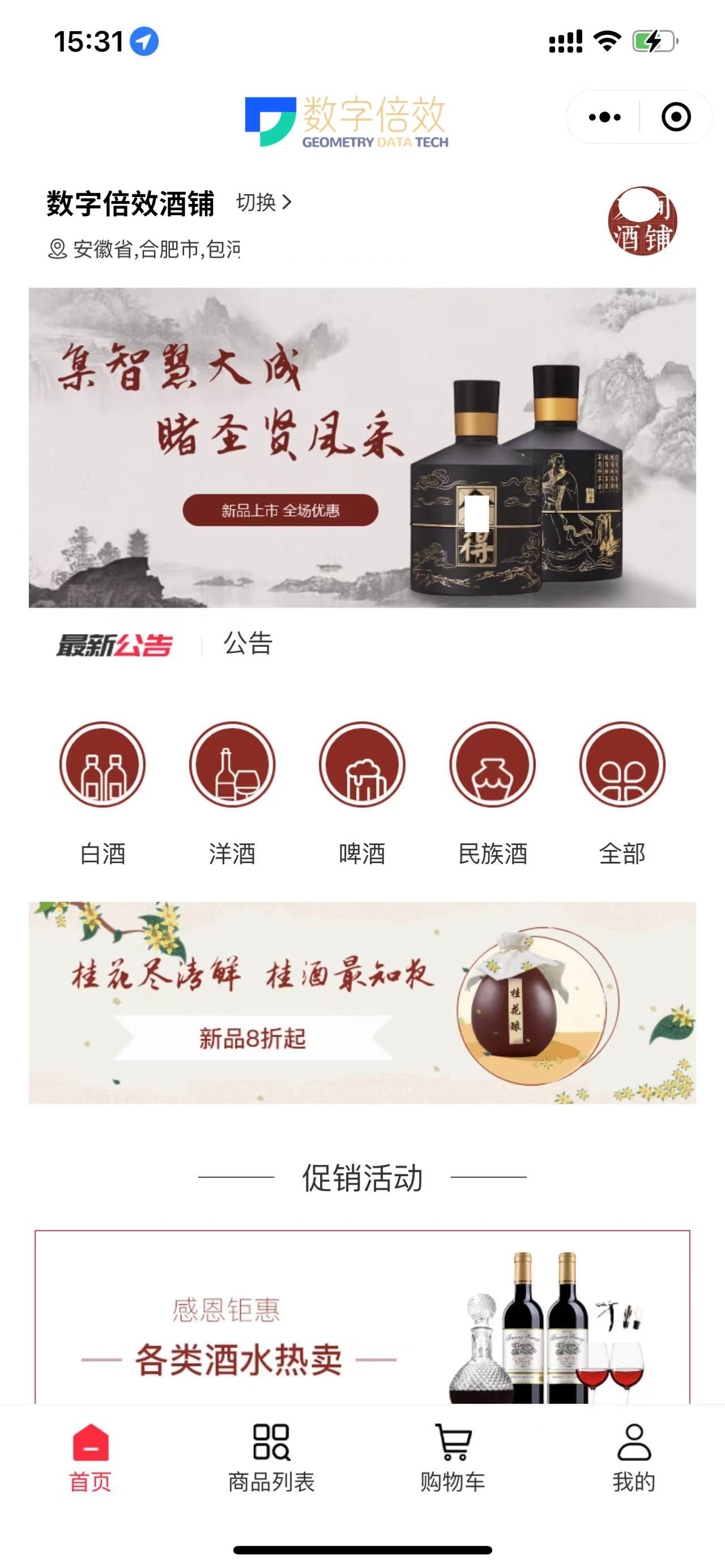Switch to the 我的 tab
Screen dimensions: 725x1568
pos(634,1457)
